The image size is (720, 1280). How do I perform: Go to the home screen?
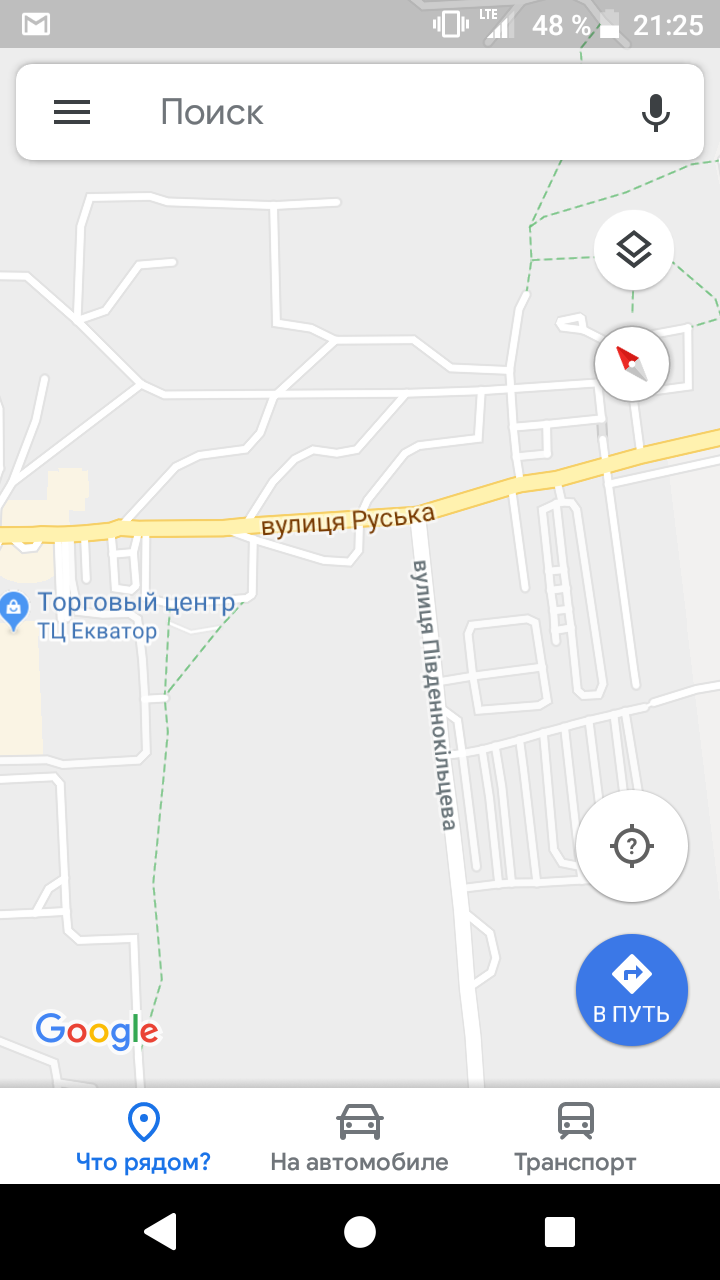pyautogui.click(x=360, y=1232)
